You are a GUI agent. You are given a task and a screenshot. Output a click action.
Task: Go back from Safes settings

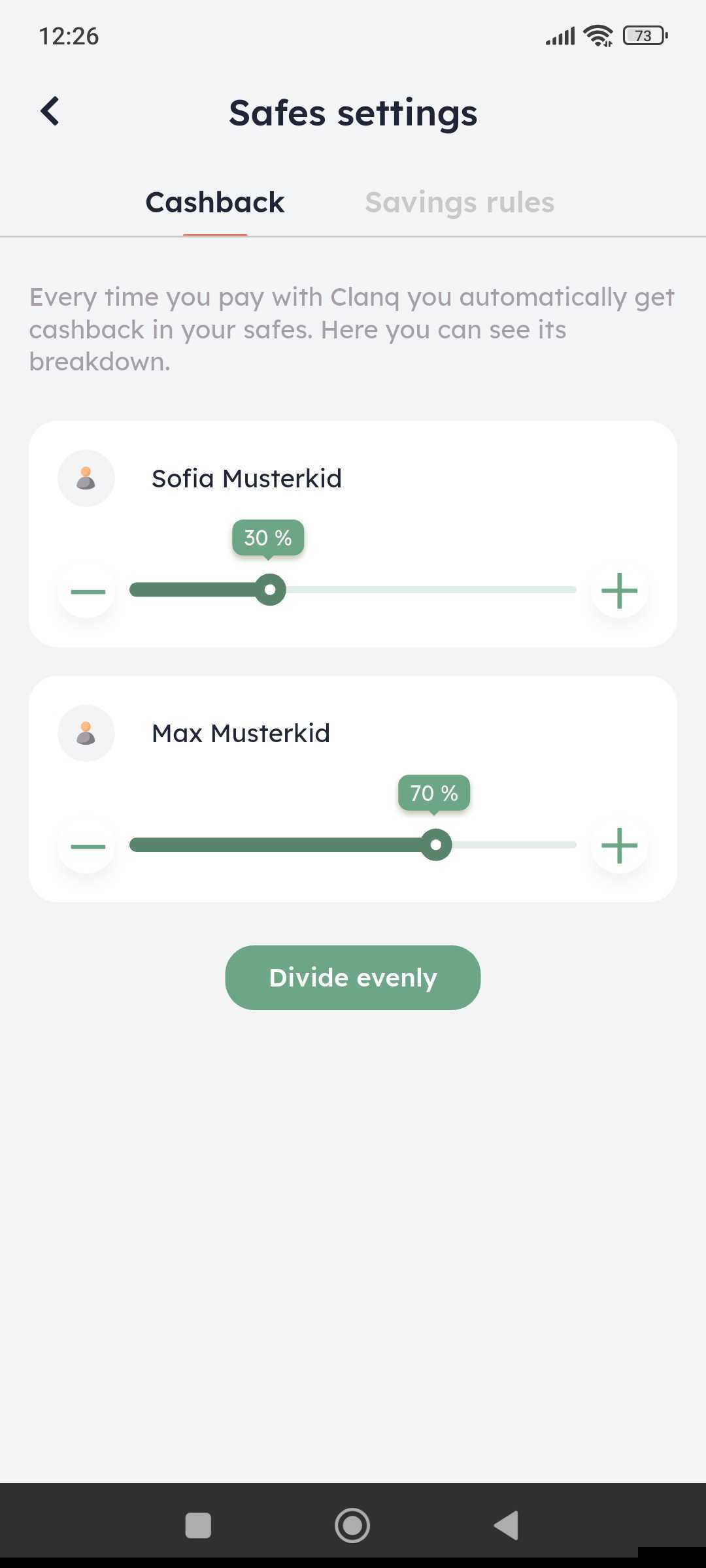pyautogui.click(x=50, y=112)
